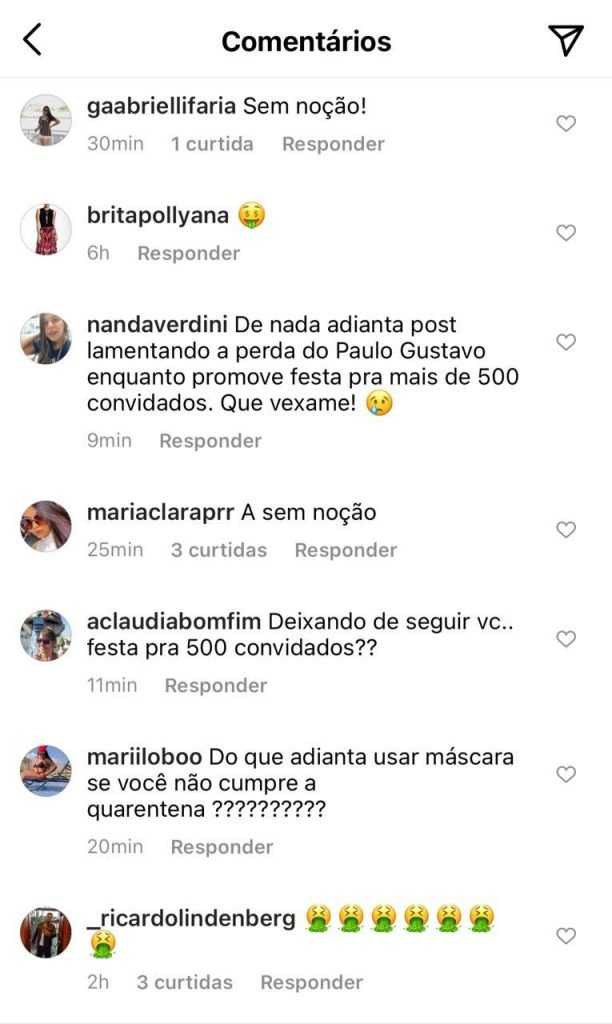
Task: Reply to mariiloboo's comment
Action: [222, 847]
